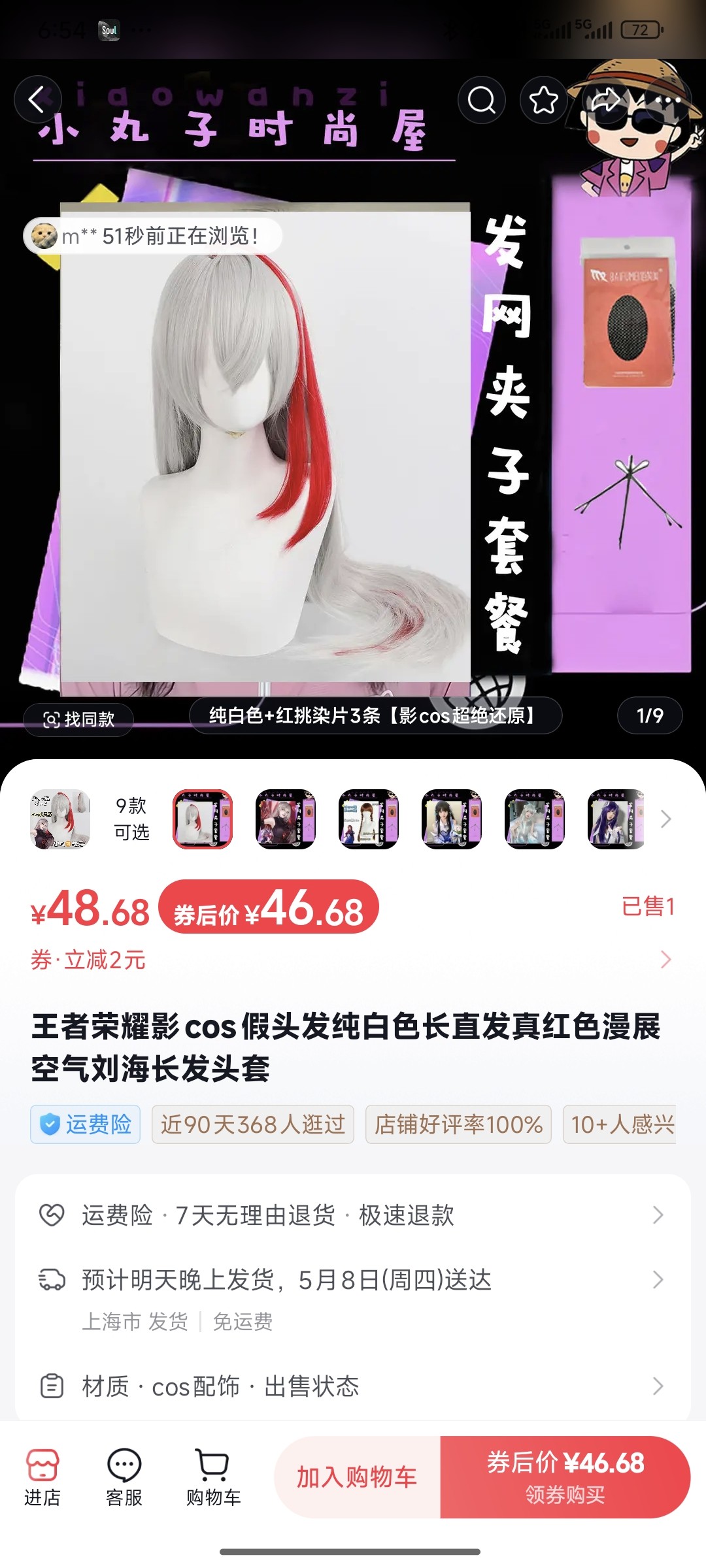The image size is (706, 1568).
Task: Open 材质·cos配饰·出售状态 specifications
Action: coord(352,1386)
